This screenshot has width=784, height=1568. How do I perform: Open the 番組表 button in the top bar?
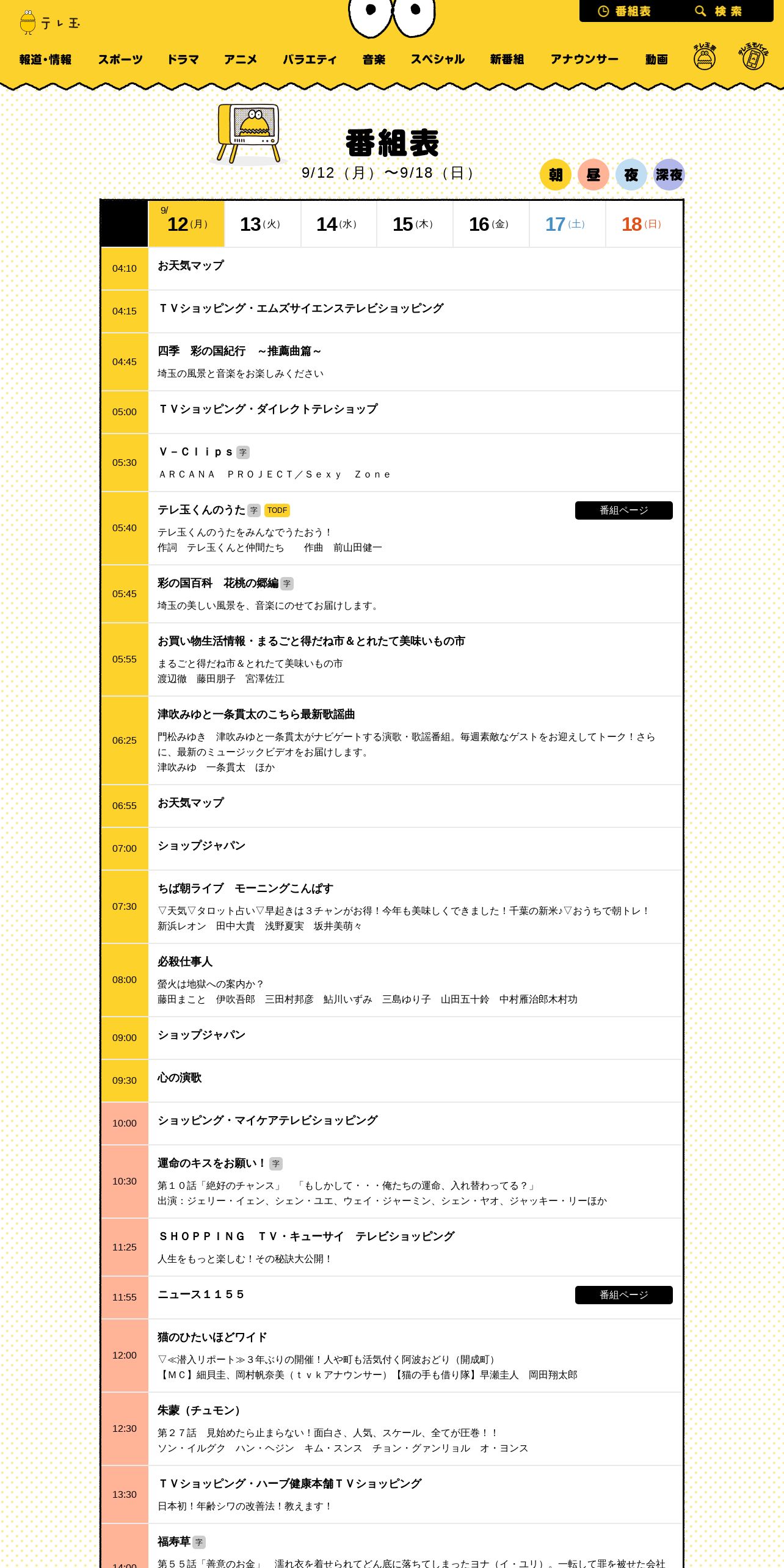click(x=625, y=11)
